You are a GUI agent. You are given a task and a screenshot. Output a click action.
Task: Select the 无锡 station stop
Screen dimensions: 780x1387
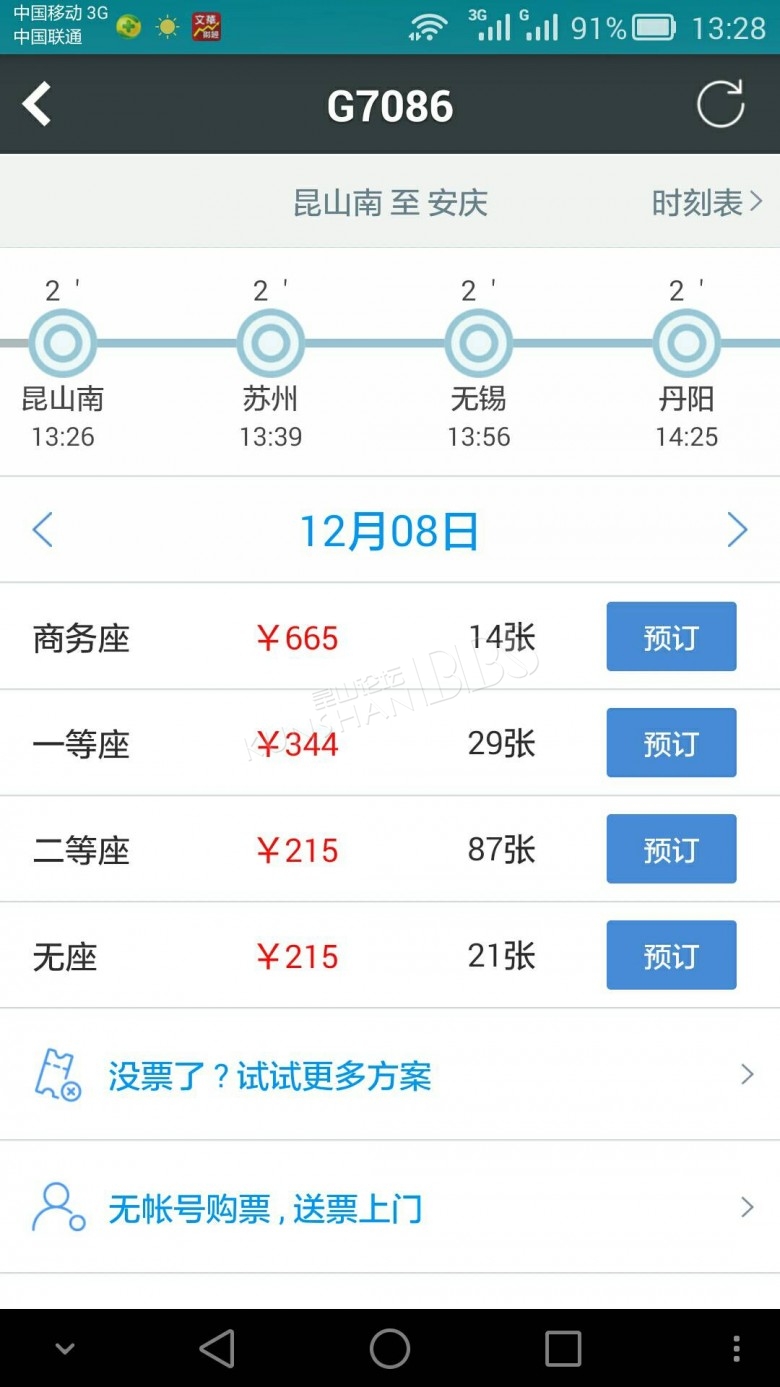479,344
